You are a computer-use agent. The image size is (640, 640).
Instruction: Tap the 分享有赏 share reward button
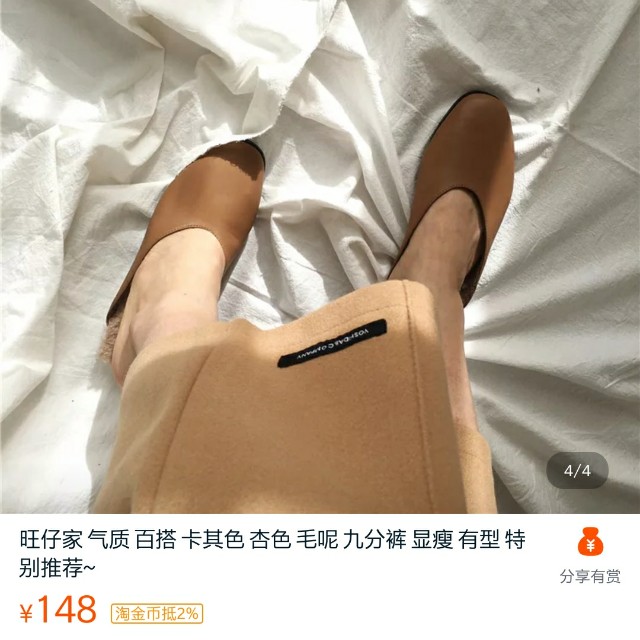click(x=589, y=555)
